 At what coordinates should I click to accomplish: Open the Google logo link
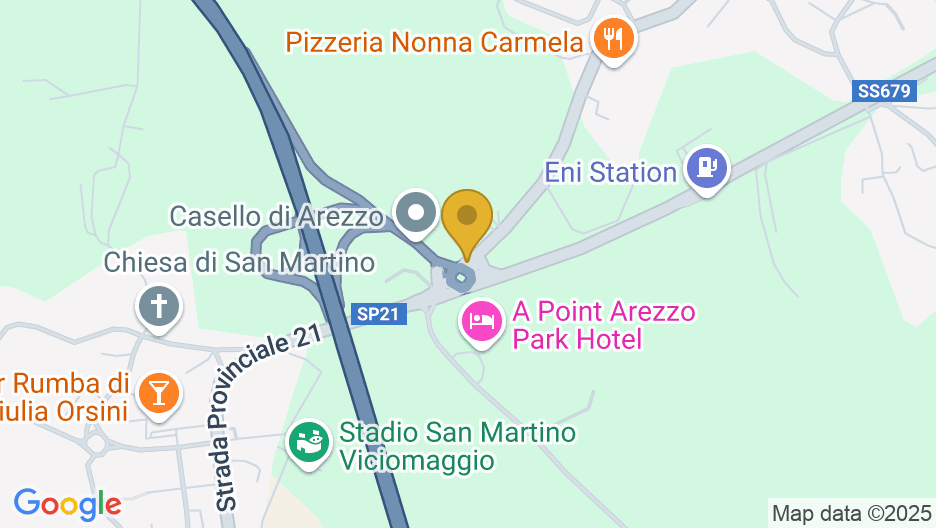67,504
